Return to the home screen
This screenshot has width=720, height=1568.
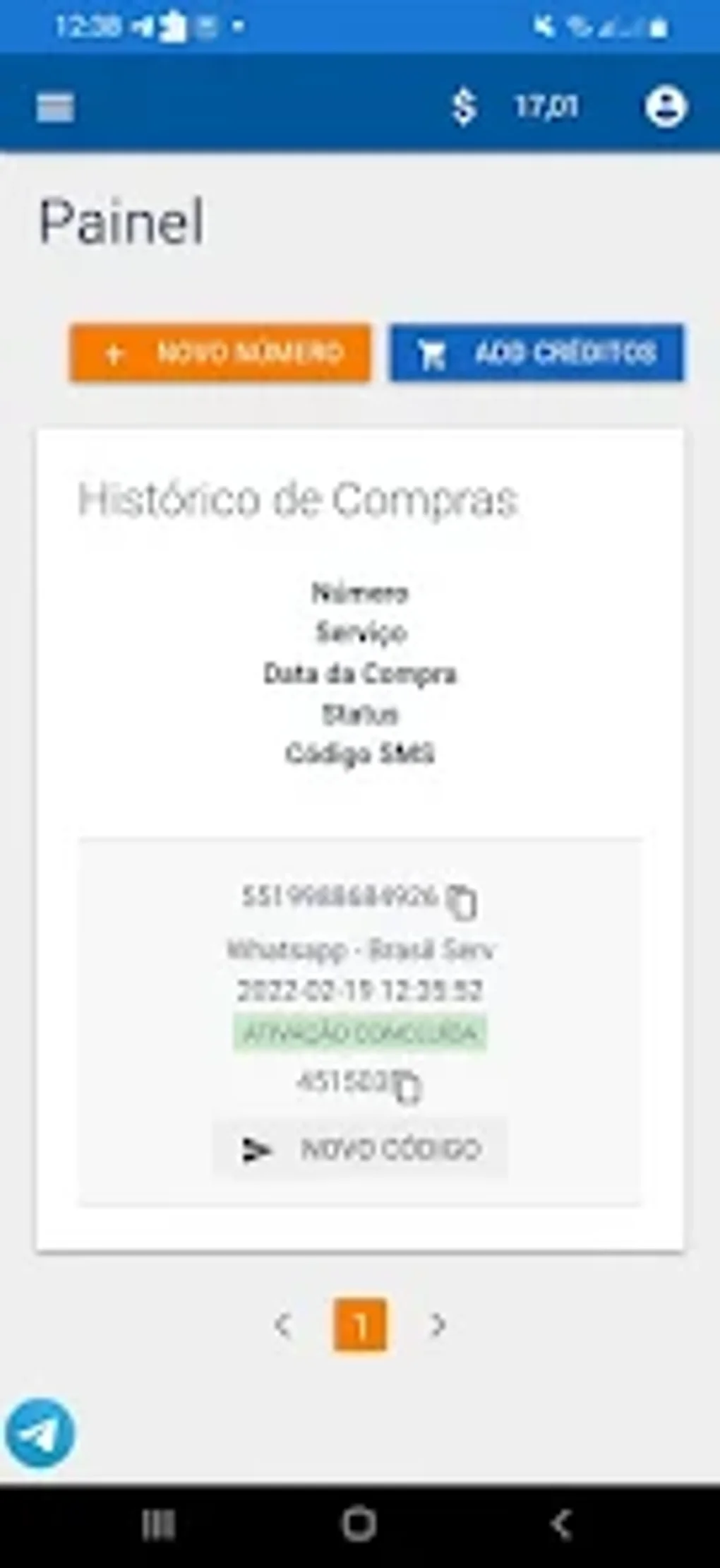pos(359,1525)
